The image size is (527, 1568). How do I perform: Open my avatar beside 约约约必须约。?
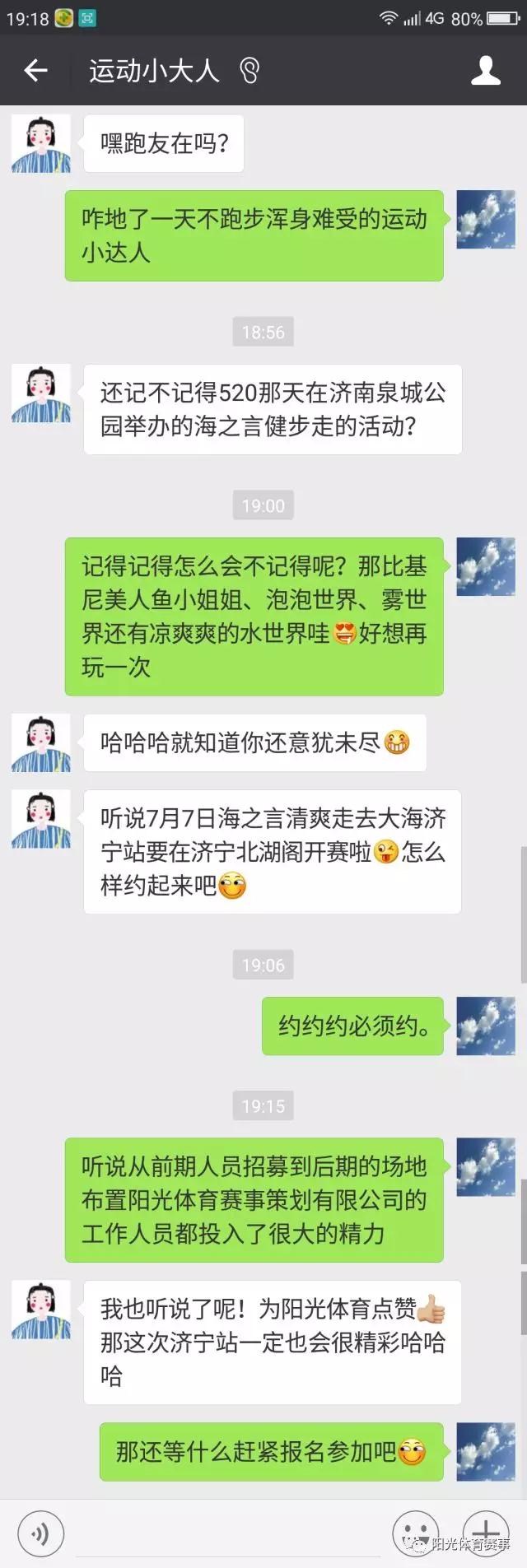486,1026
